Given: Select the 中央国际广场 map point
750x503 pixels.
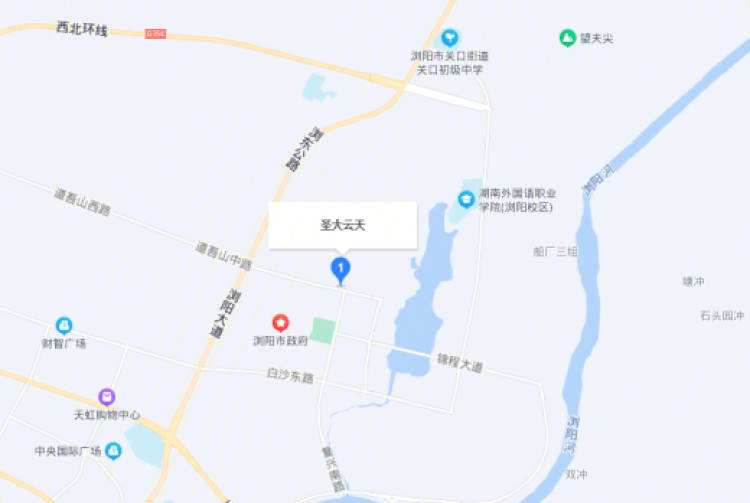Looking at the screenshot, I should 113,451.
